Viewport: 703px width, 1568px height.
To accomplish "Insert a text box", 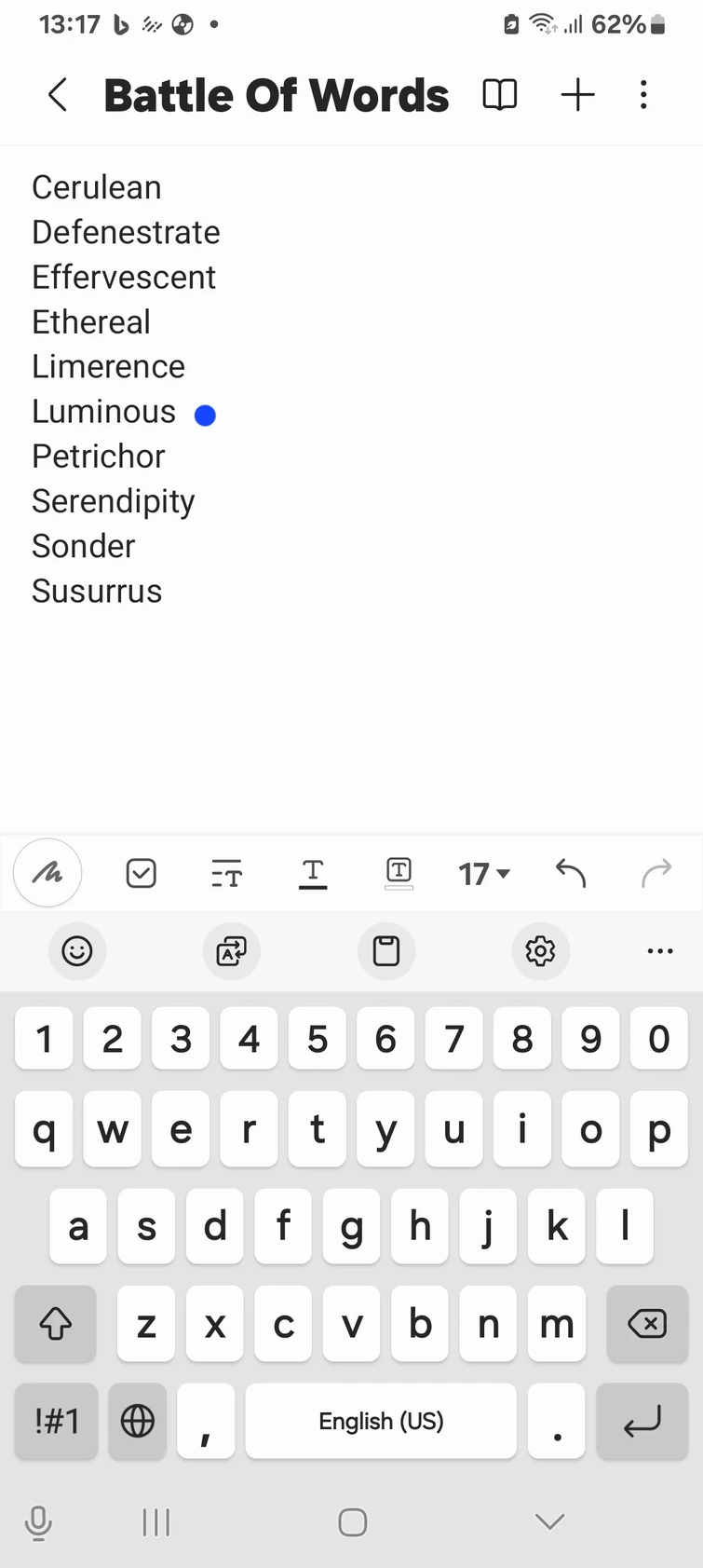I will click(x=399, y=873).
